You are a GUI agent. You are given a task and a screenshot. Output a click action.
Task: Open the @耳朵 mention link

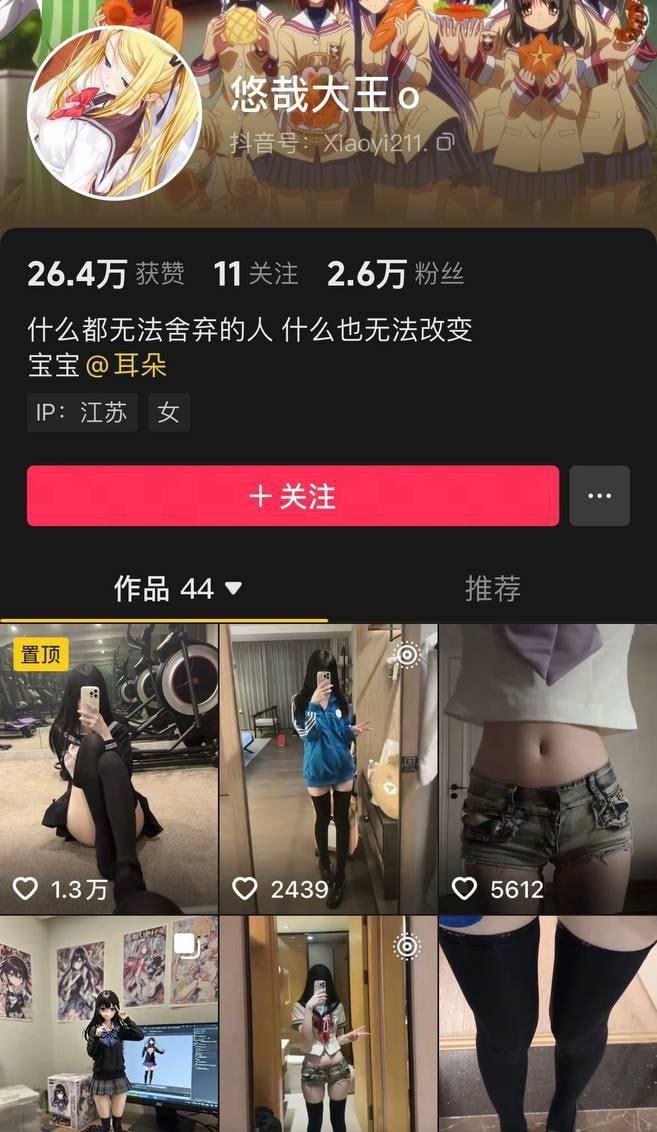click(126, 365)
